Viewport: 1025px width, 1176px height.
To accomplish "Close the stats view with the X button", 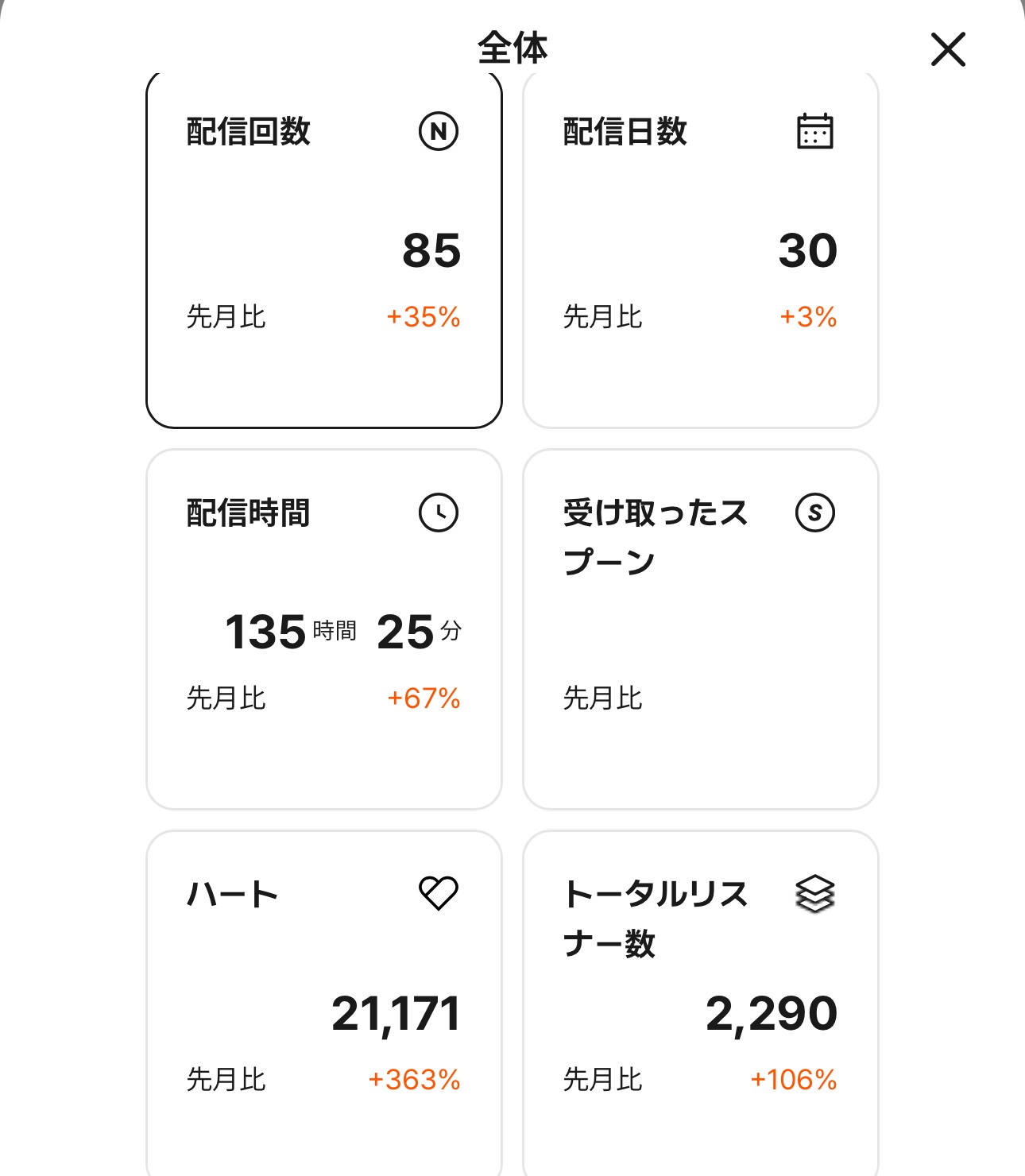I will 948,49.
